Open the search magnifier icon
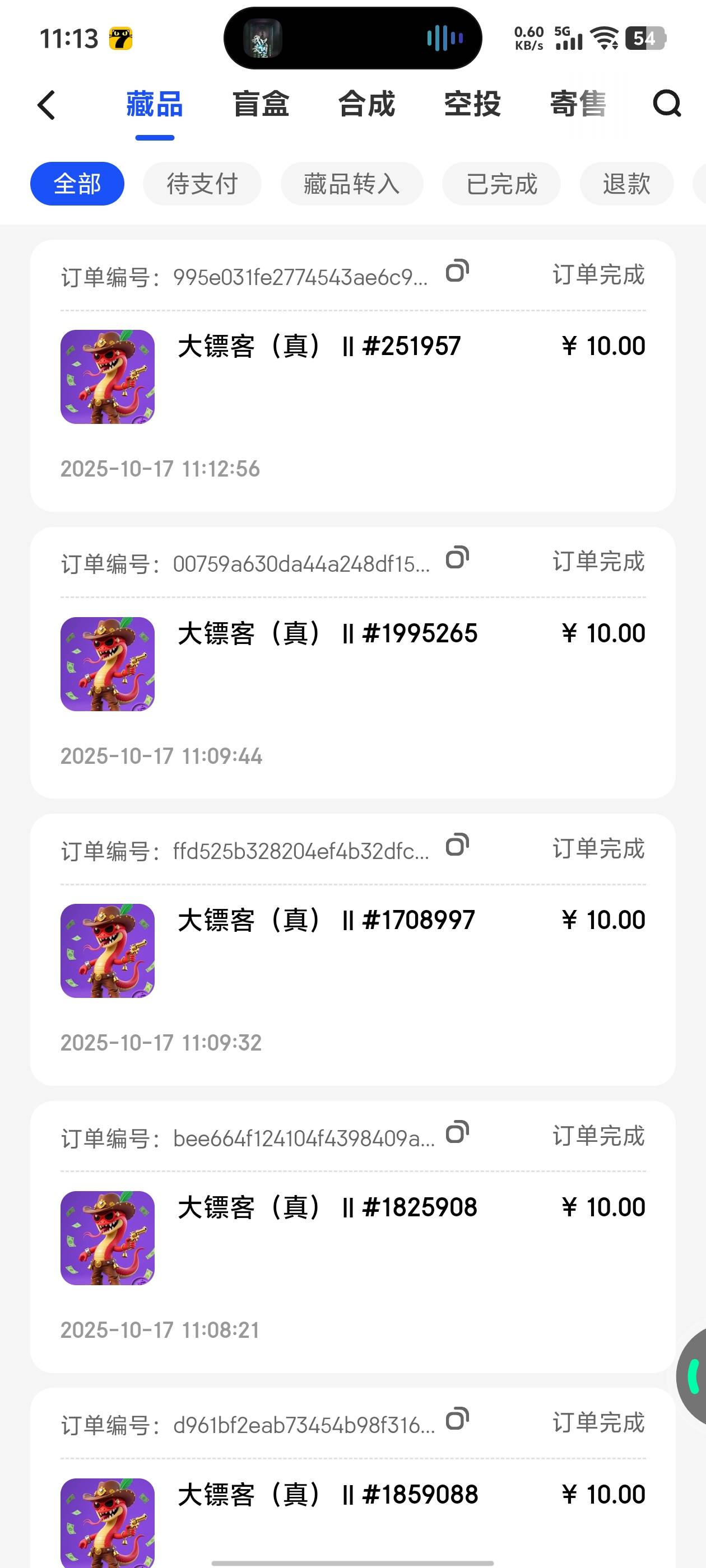 pos(666,104)
